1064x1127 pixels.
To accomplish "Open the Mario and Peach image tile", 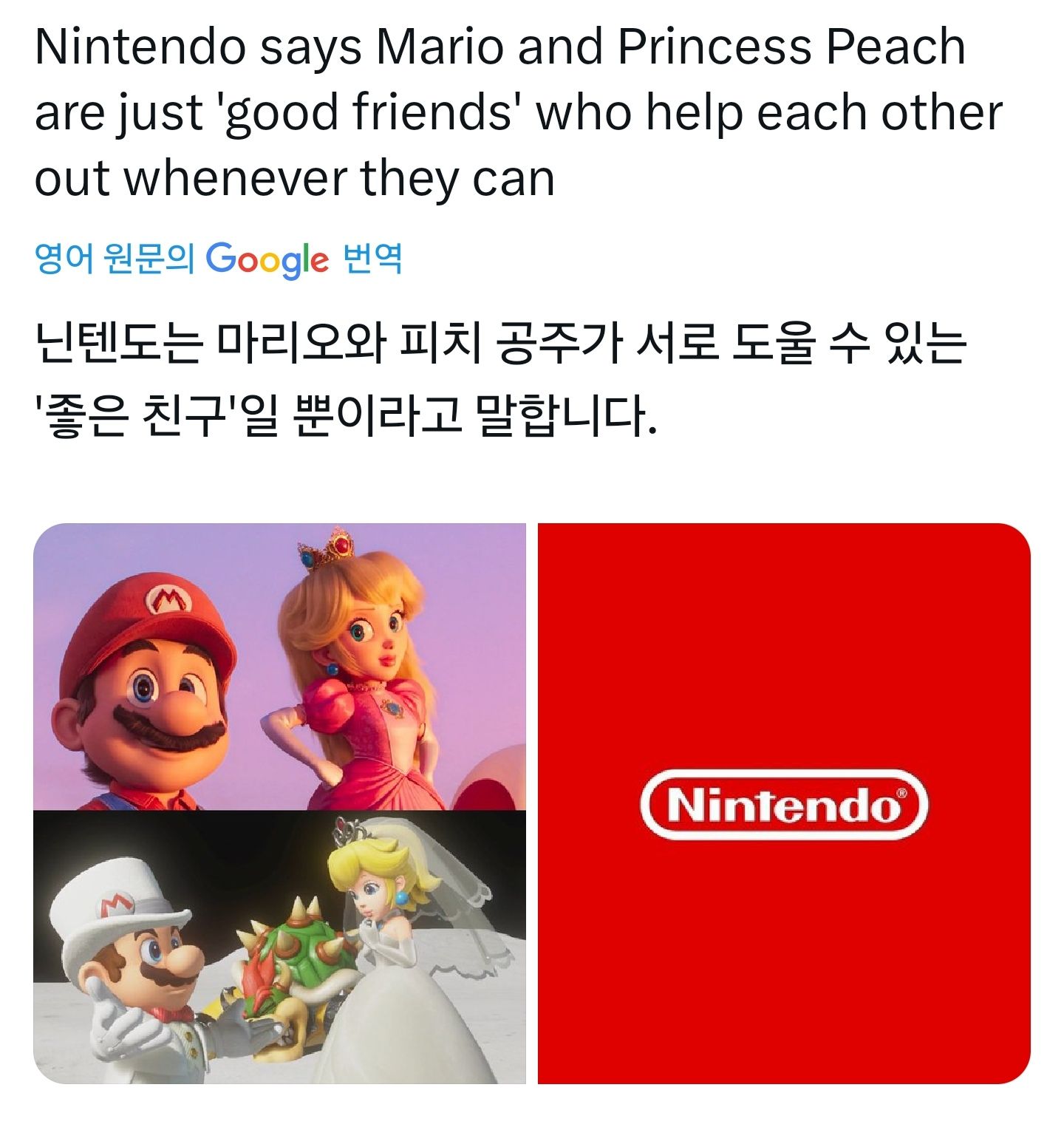I will [x=279, y=803].
